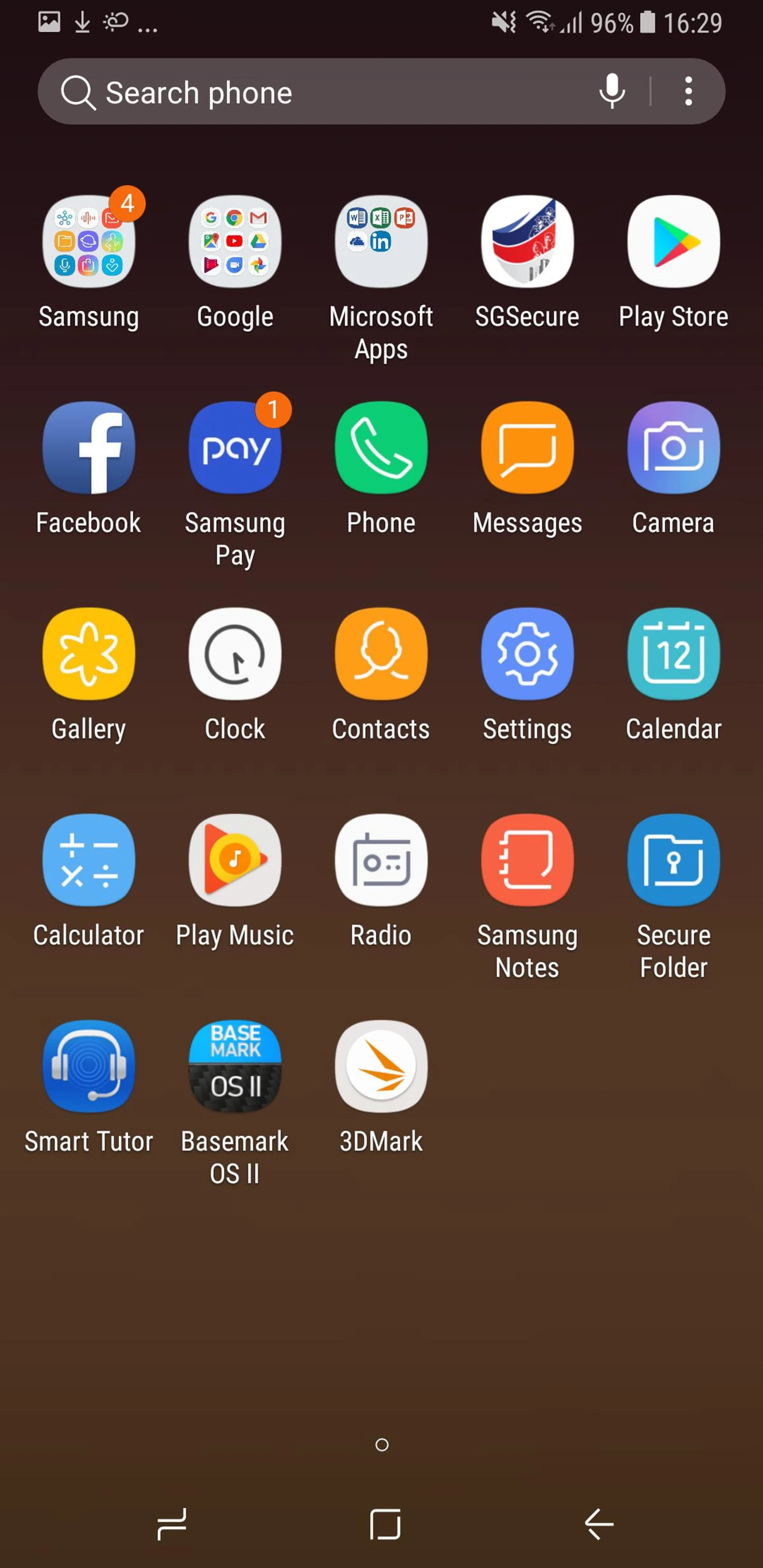Open the Play Store
The height and width of the screenshot is (1568, 763).
(674, 242)
